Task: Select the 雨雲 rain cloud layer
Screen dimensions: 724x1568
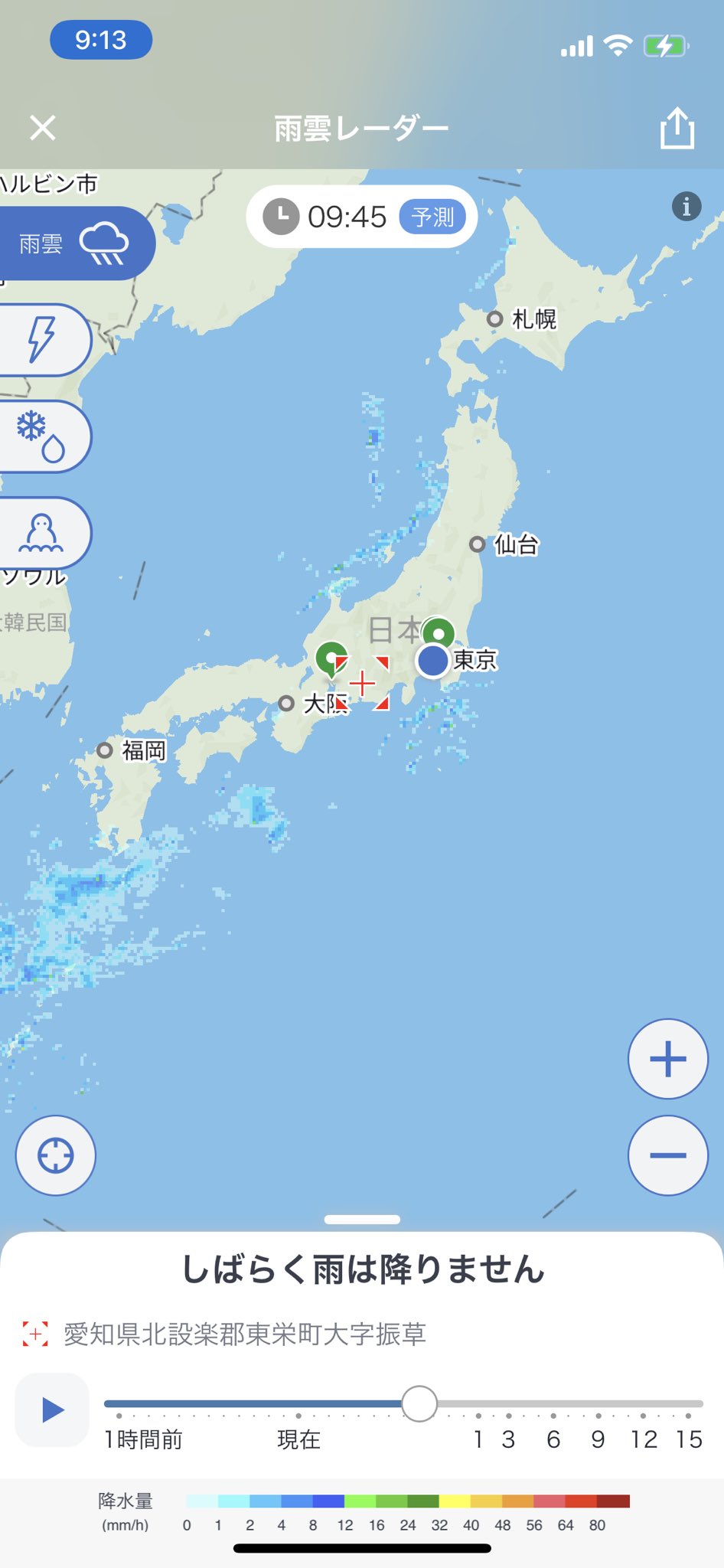Action: point(75,244)
